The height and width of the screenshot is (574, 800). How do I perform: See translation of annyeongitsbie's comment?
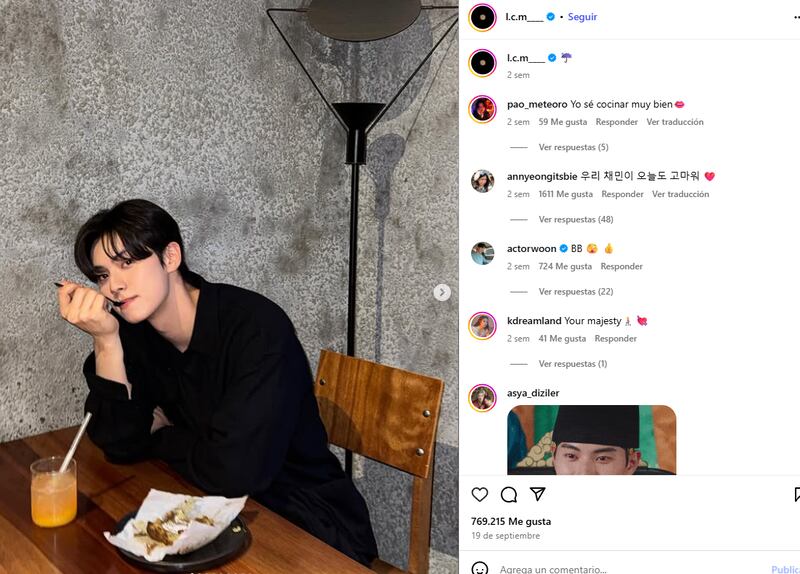[x=681, y=194]
